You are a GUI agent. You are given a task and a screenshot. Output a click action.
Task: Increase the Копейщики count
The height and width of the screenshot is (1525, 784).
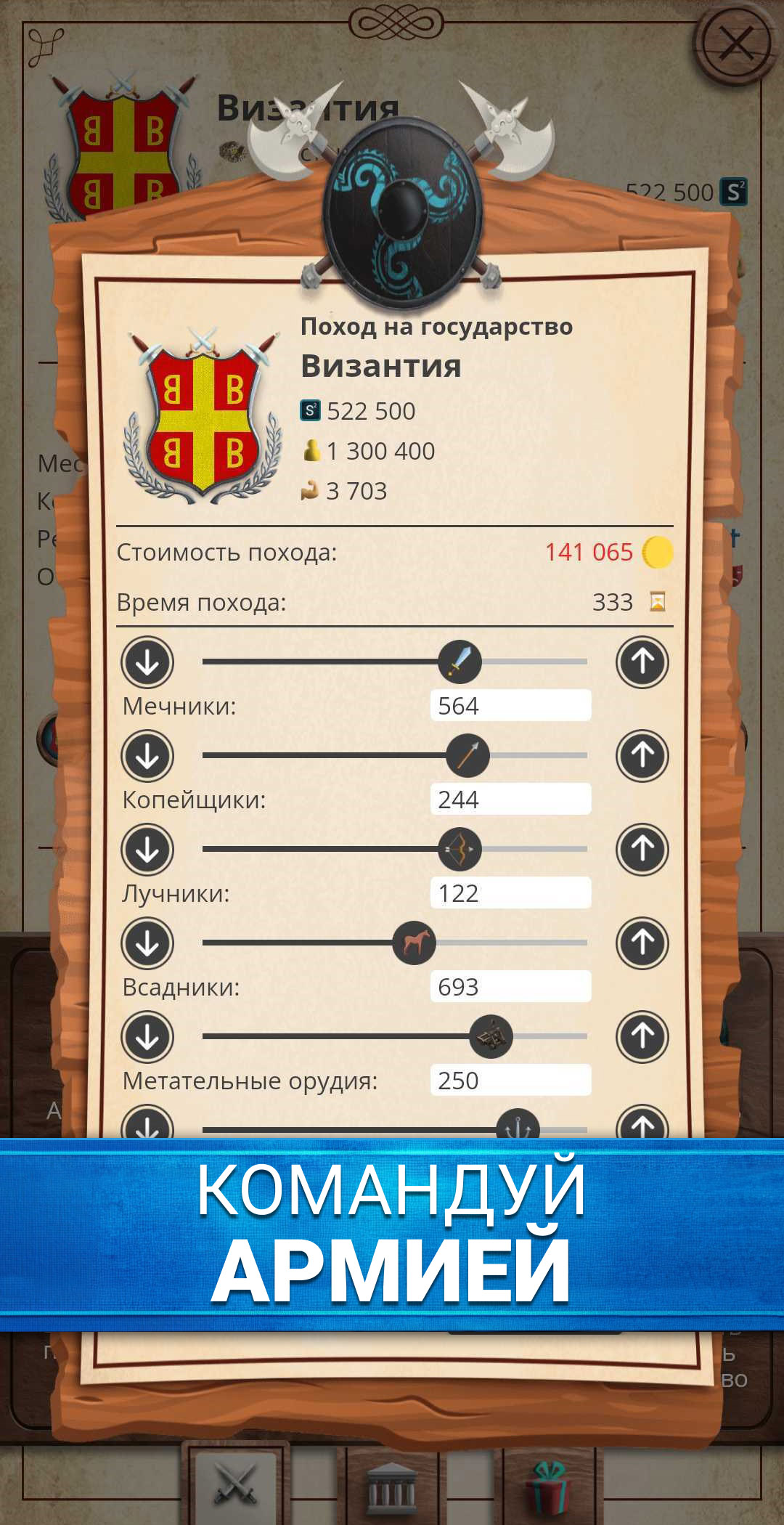(x=642, y=756)
